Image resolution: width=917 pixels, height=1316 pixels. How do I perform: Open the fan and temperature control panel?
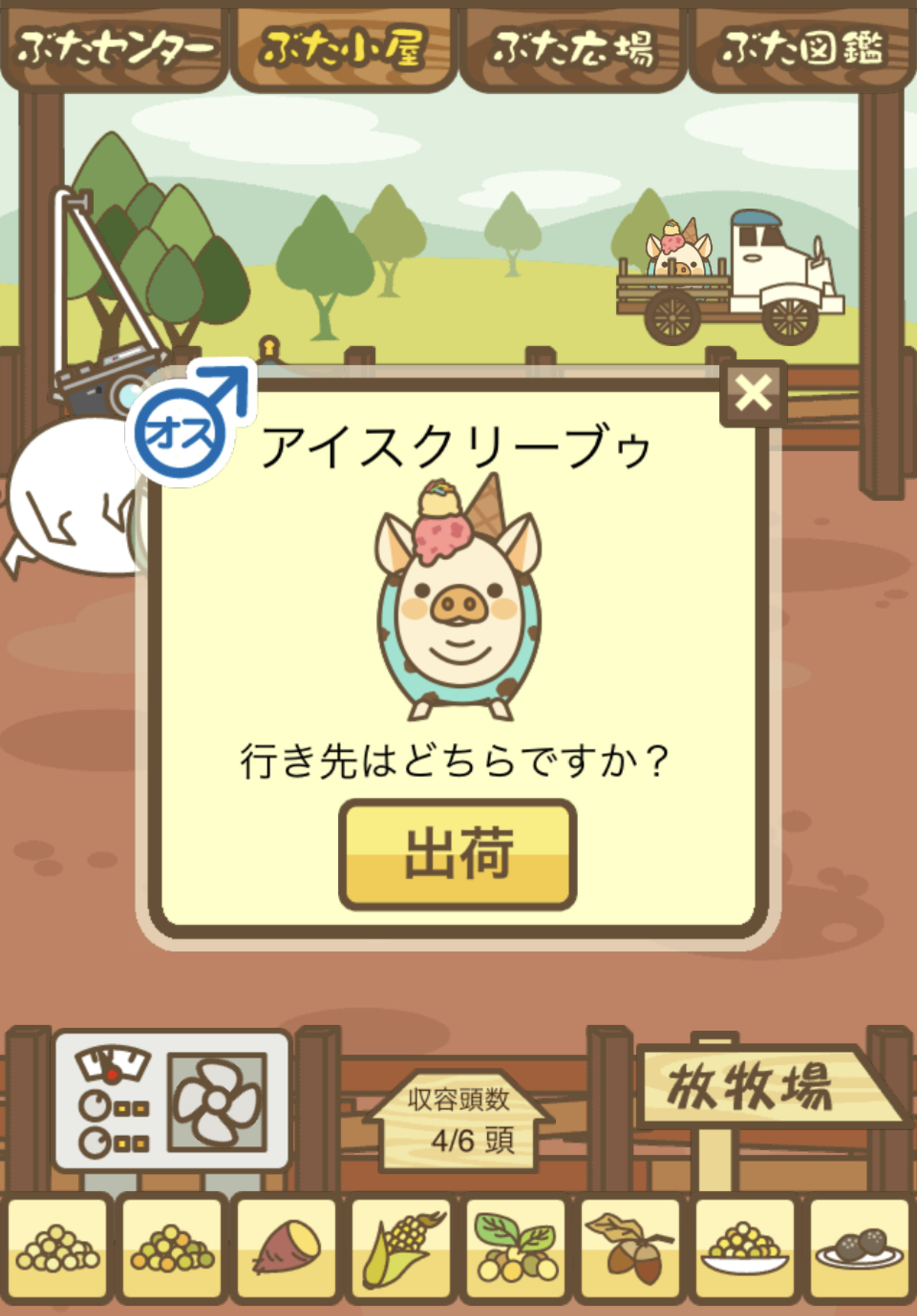pos(173,1101)
